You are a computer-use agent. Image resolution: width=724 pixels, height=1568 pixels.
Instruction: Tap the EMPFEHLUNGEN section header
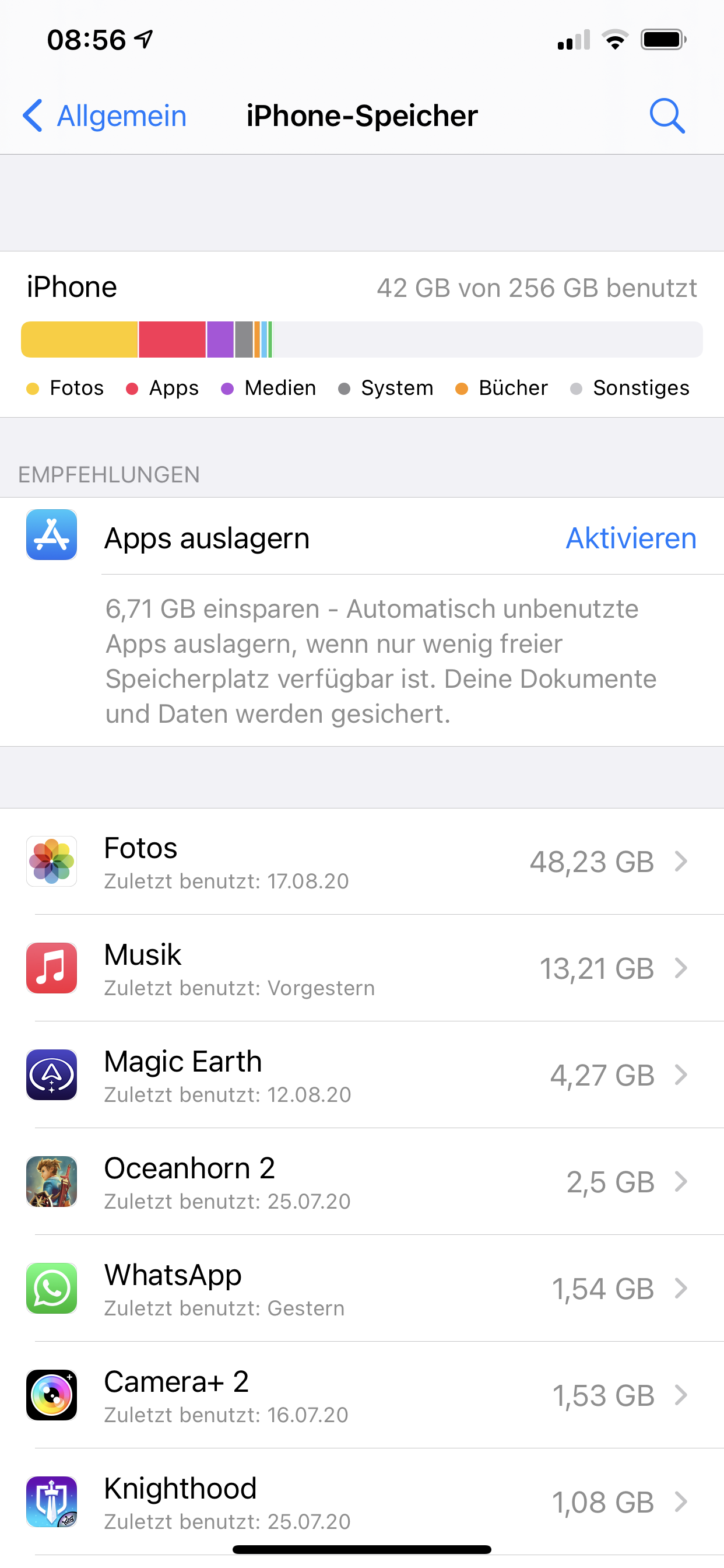[108, 474]
